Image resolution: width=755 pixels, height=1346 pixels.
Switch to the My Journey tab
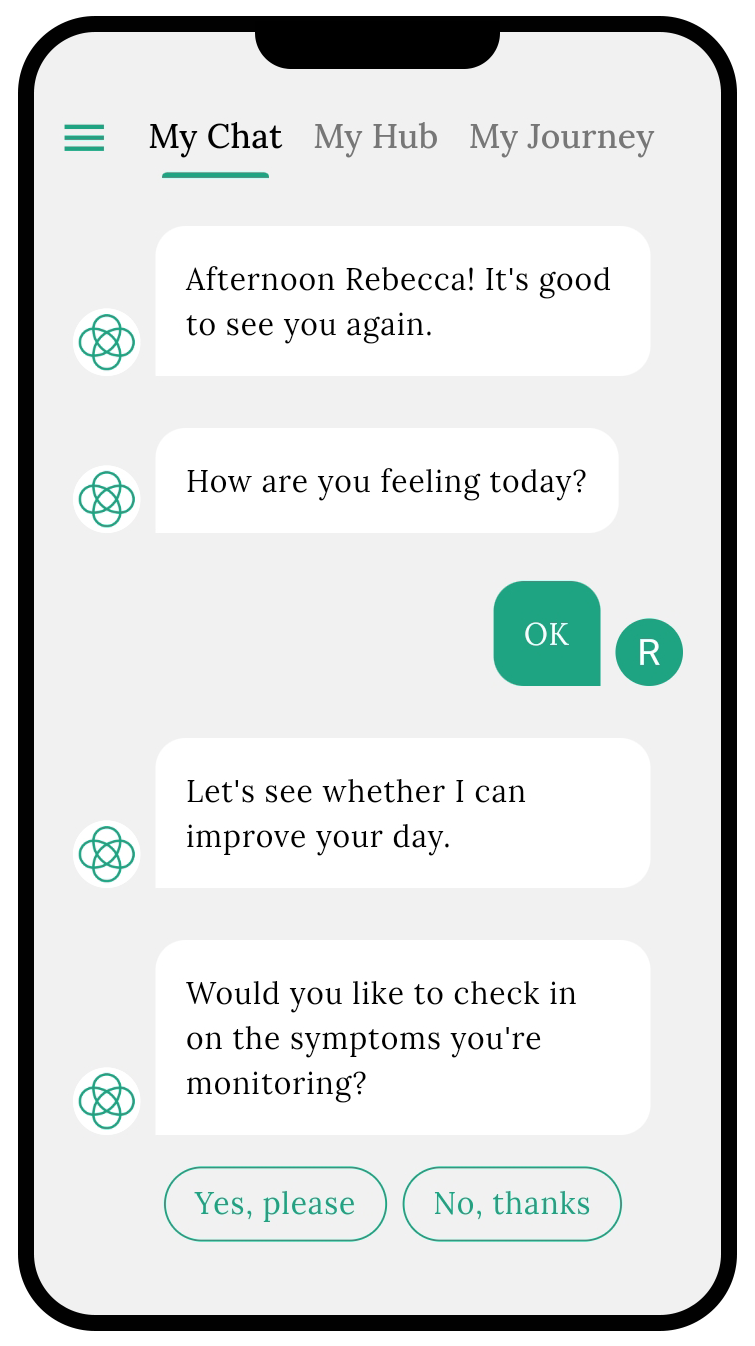pos(561,137)
